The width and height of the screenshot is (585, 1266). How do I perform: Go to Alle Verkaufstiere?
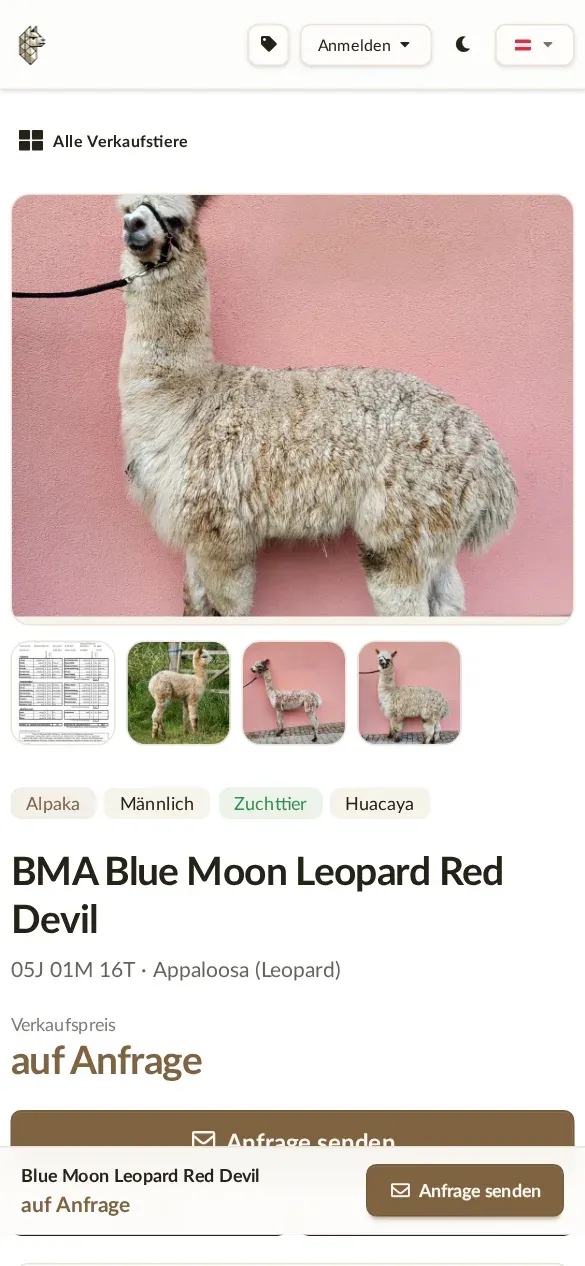click(x=103, y=141)
